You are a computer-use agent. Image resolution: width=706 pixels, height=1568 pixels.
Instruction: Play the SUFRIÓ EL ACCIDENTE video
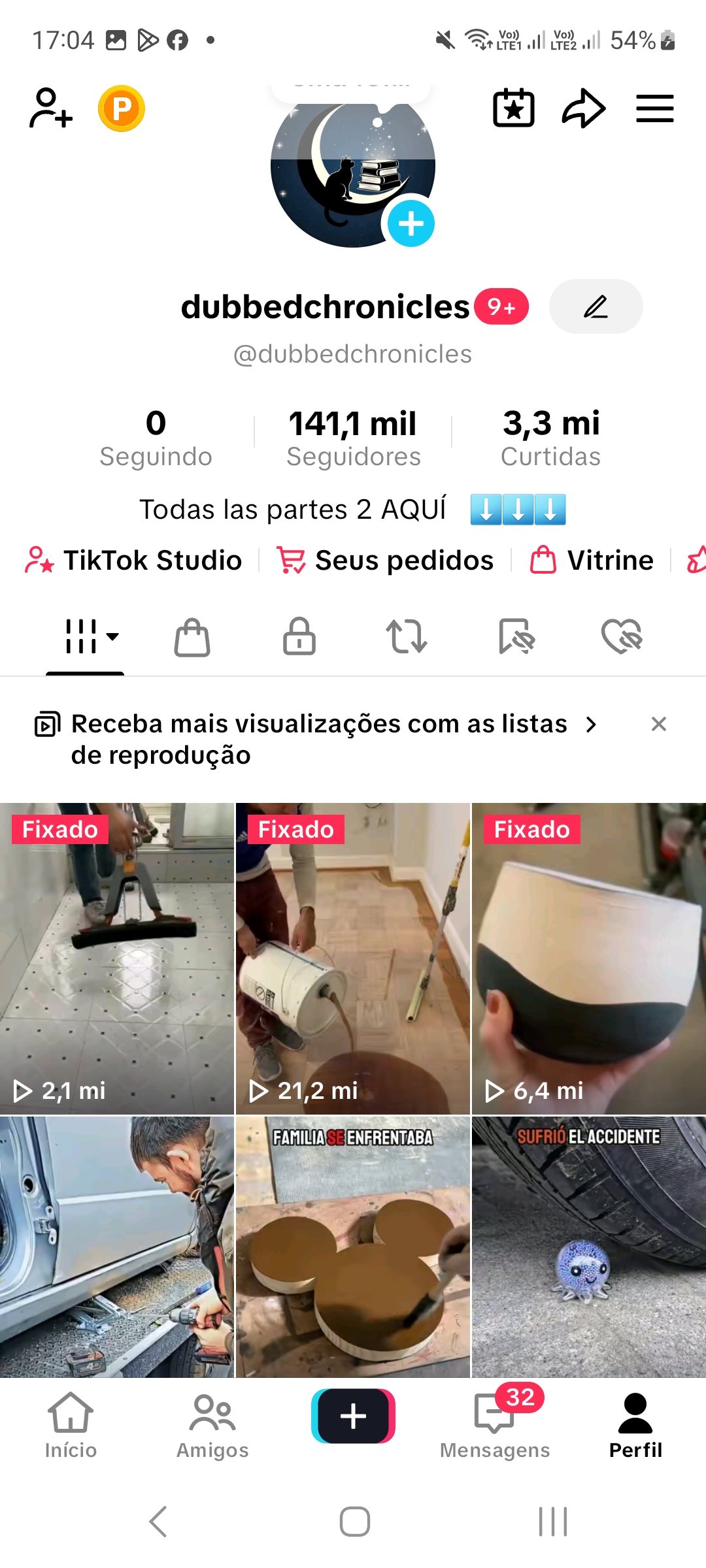(588, 1247)
